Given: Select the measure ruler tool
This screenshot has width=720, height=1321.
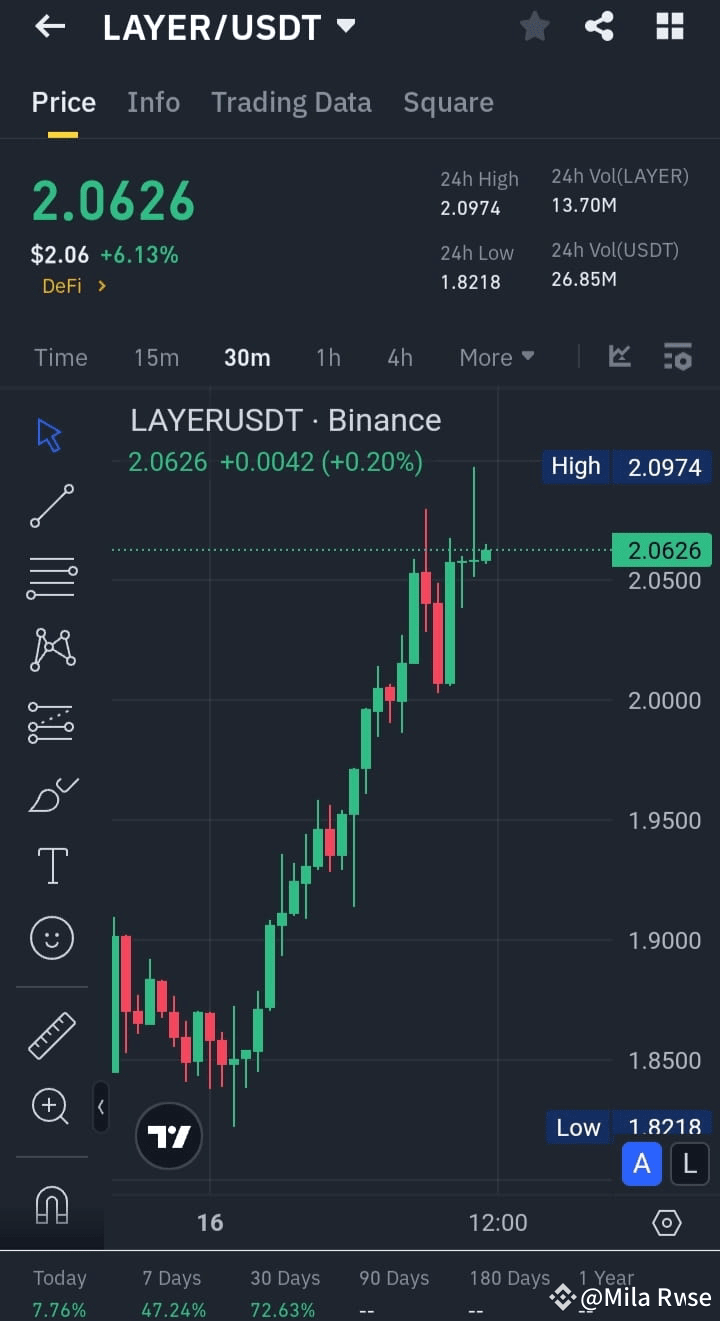Looking at the screenshot, I should pyautogui.click(x=50, y=1034).
